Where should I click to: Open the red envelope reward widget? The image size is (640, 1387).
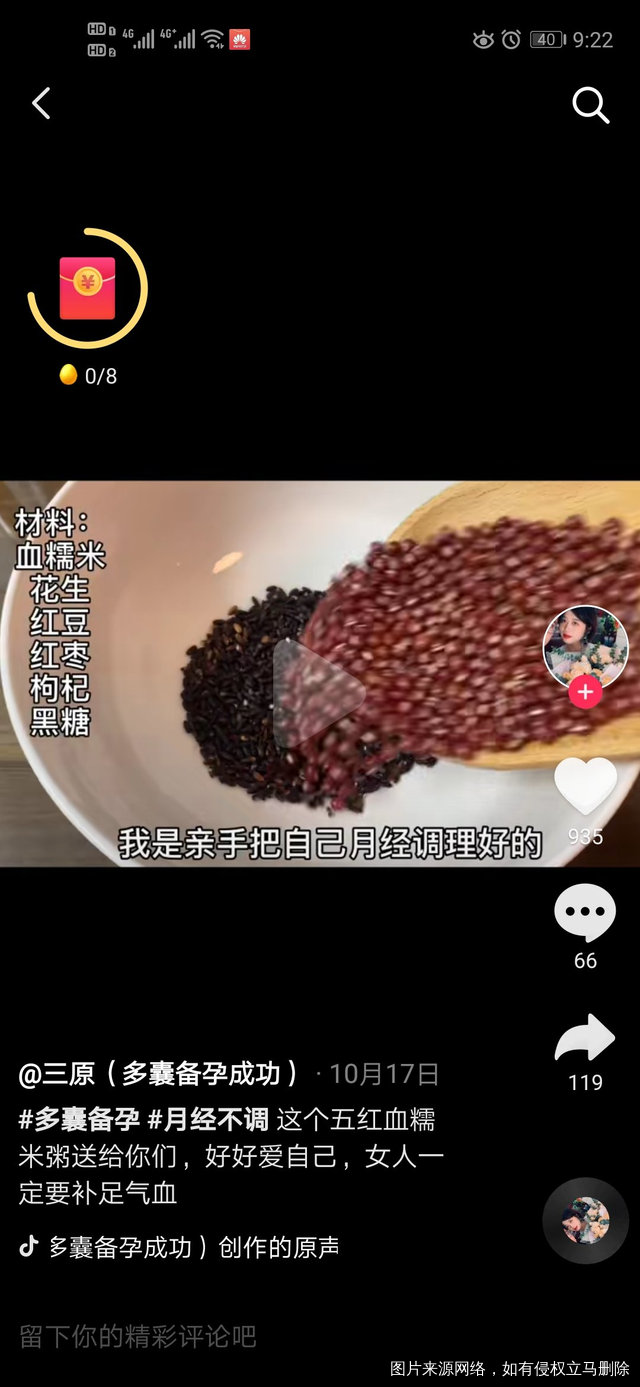point(87,289)
